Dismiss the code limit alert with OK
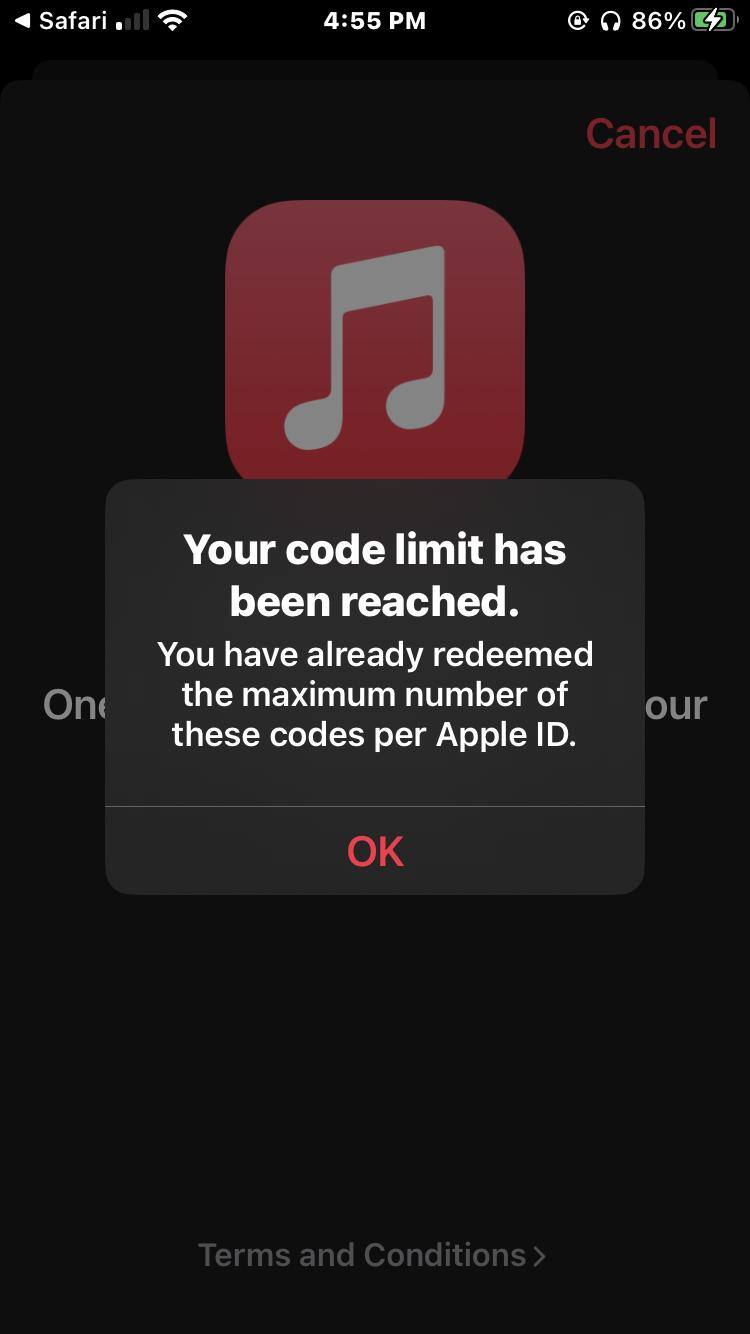 (x=375, y=851)
